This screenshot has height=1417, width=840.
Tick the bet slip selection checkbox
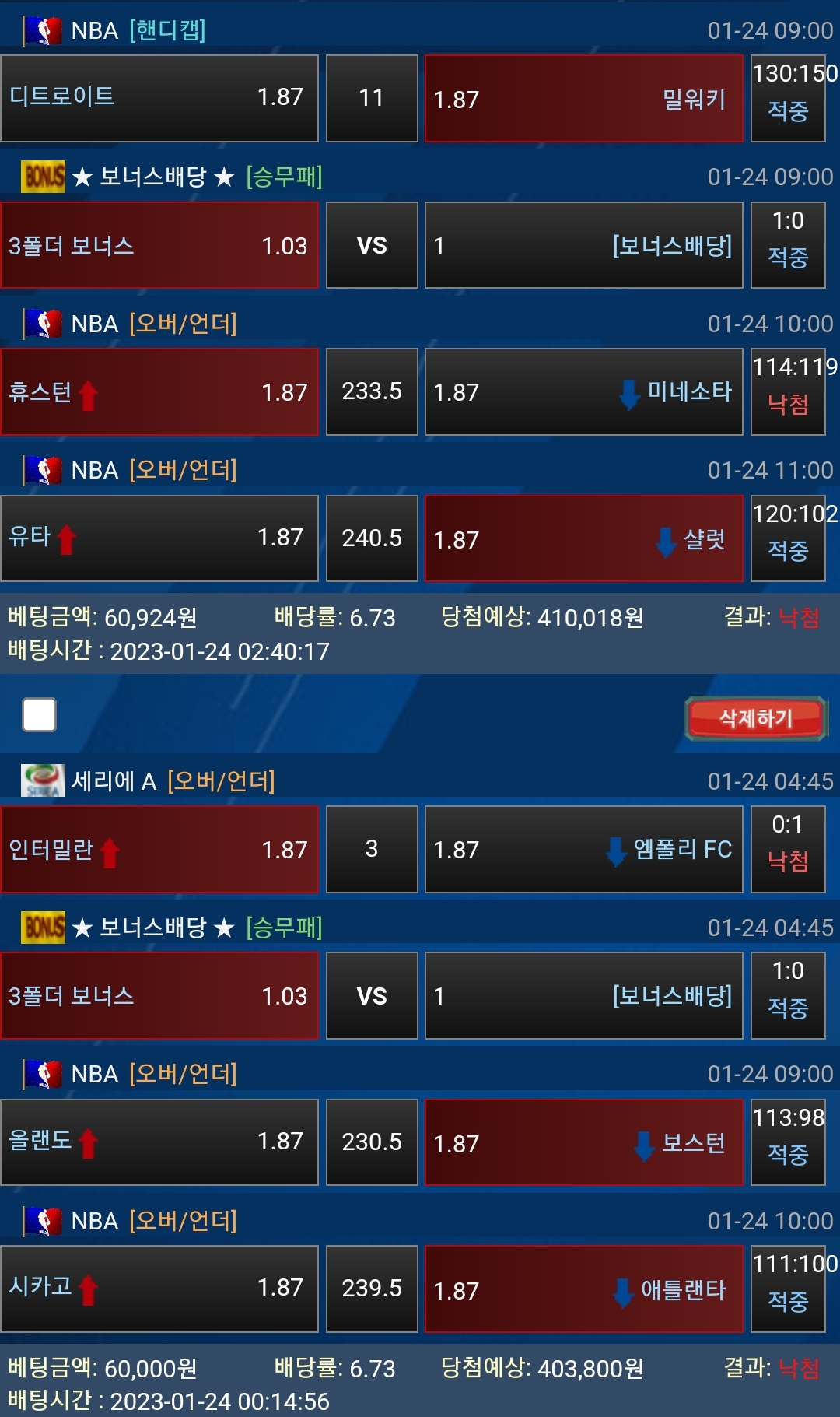click(40, 714)
